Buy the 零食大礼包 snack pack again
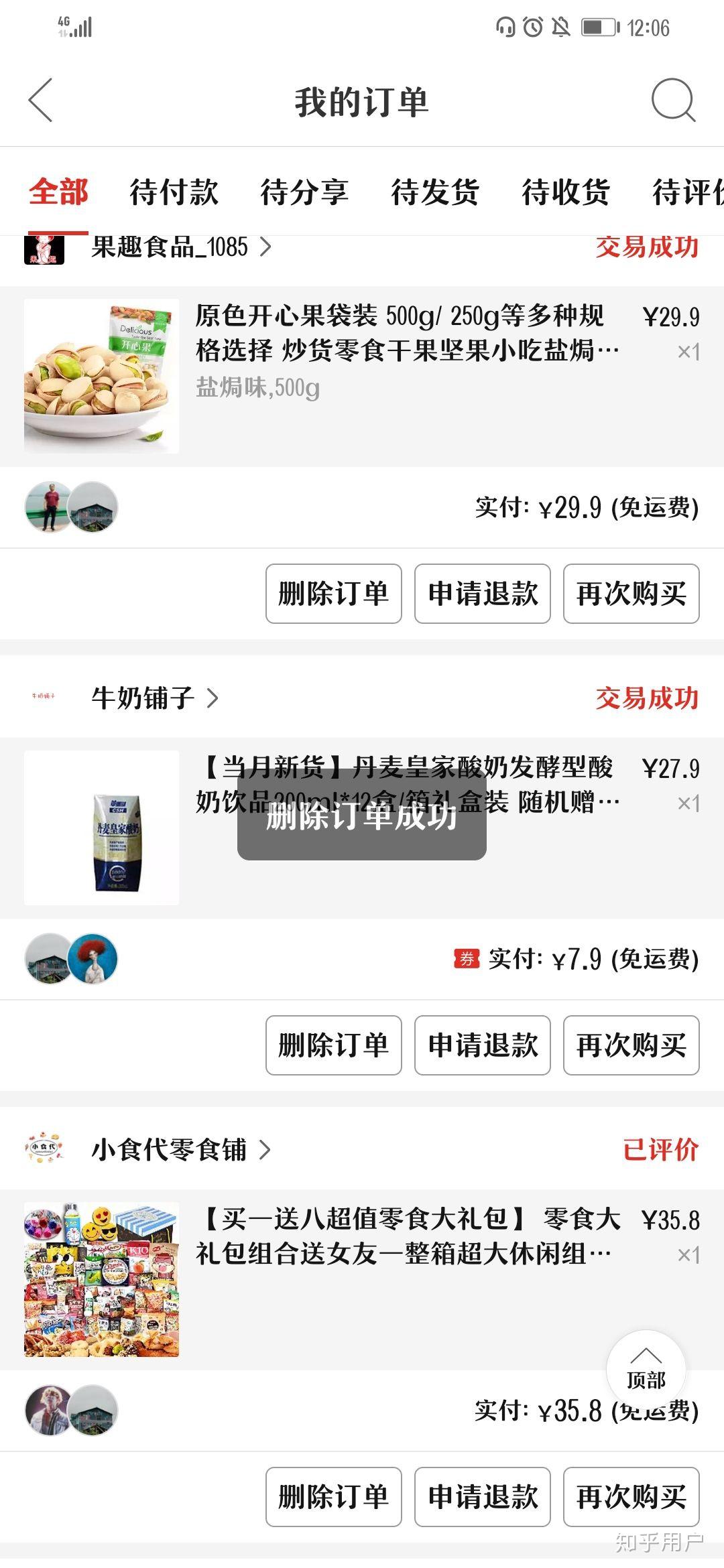 tap(631, 1497)
